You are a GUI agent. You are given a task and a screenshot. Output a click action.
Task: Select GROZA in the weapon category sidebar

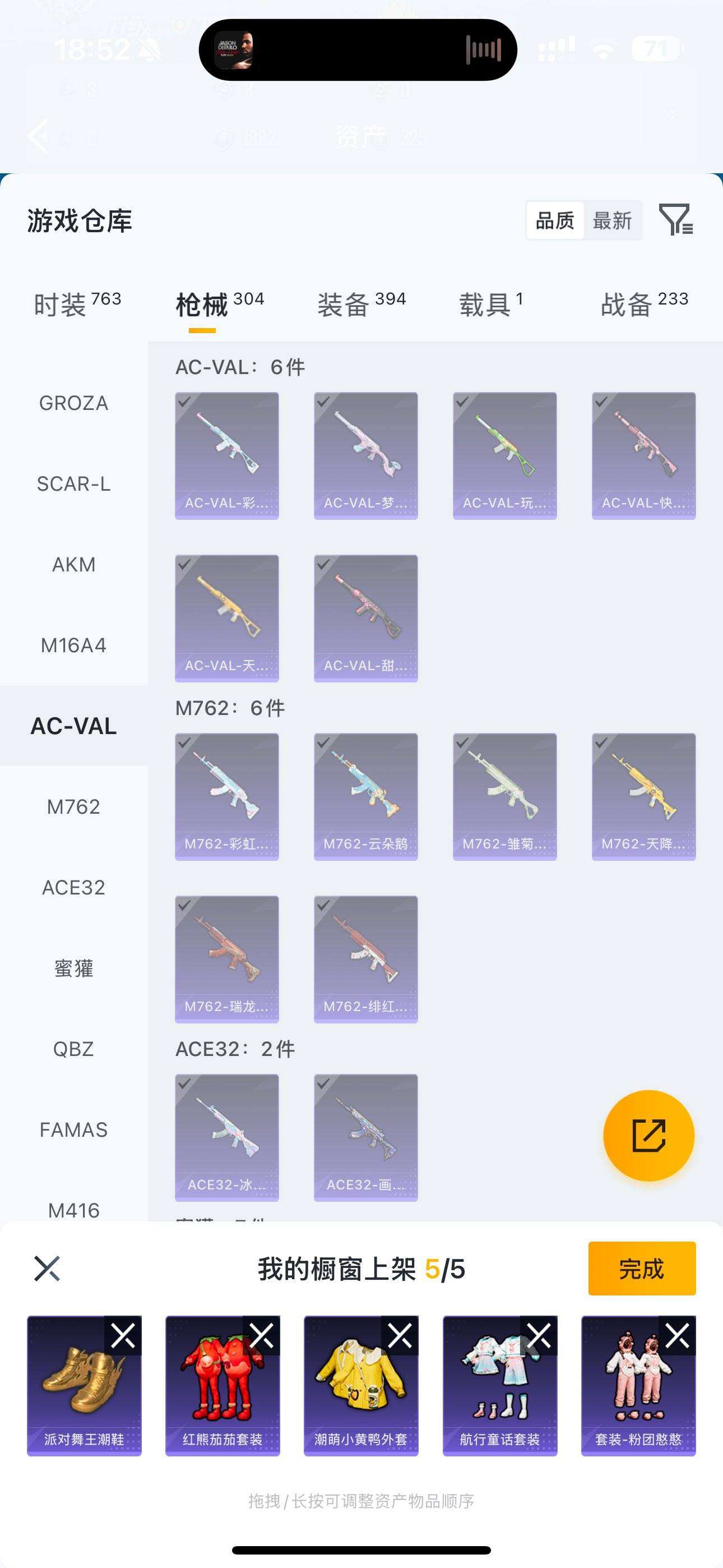point(73,403)
